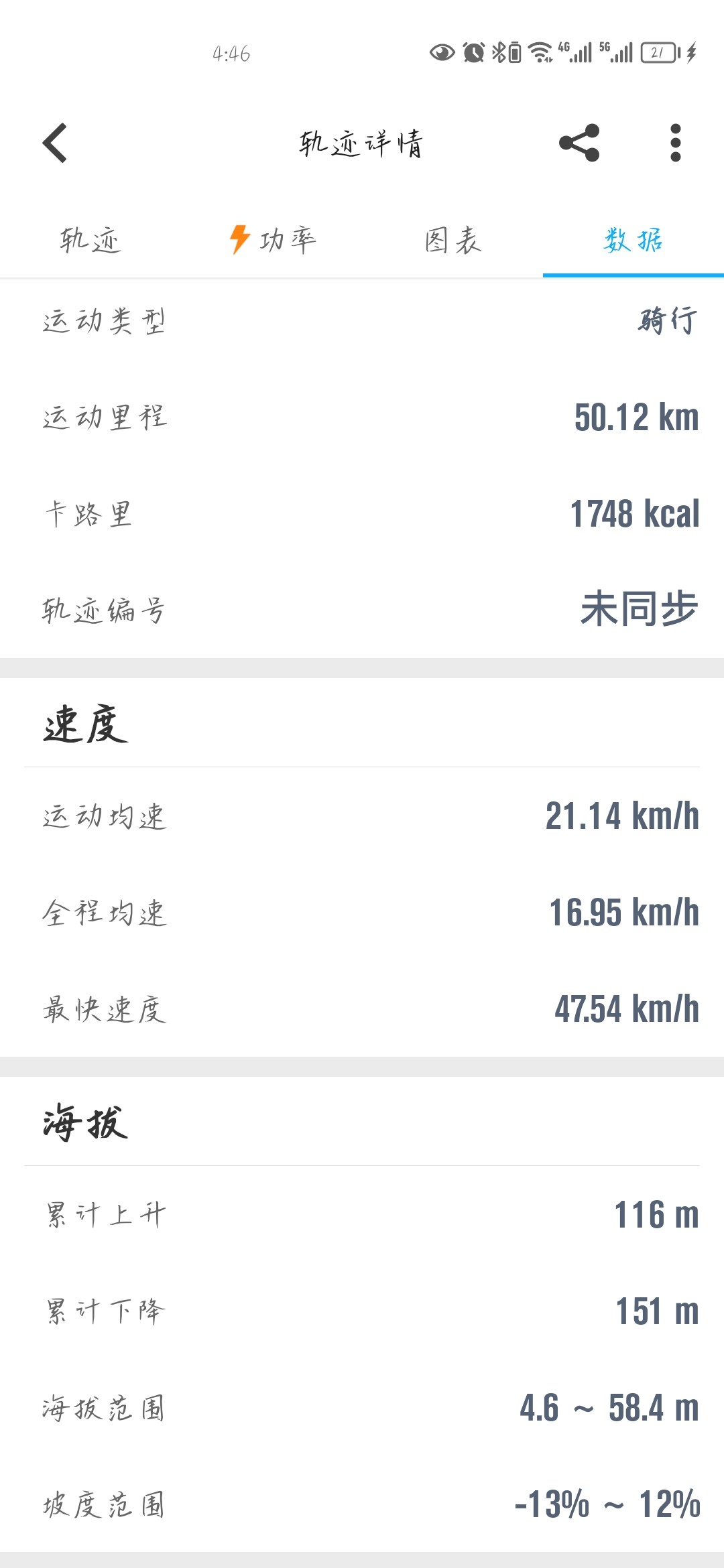Open the 功率 tab
724x1568 pixels.
click(x=271, y=240)
